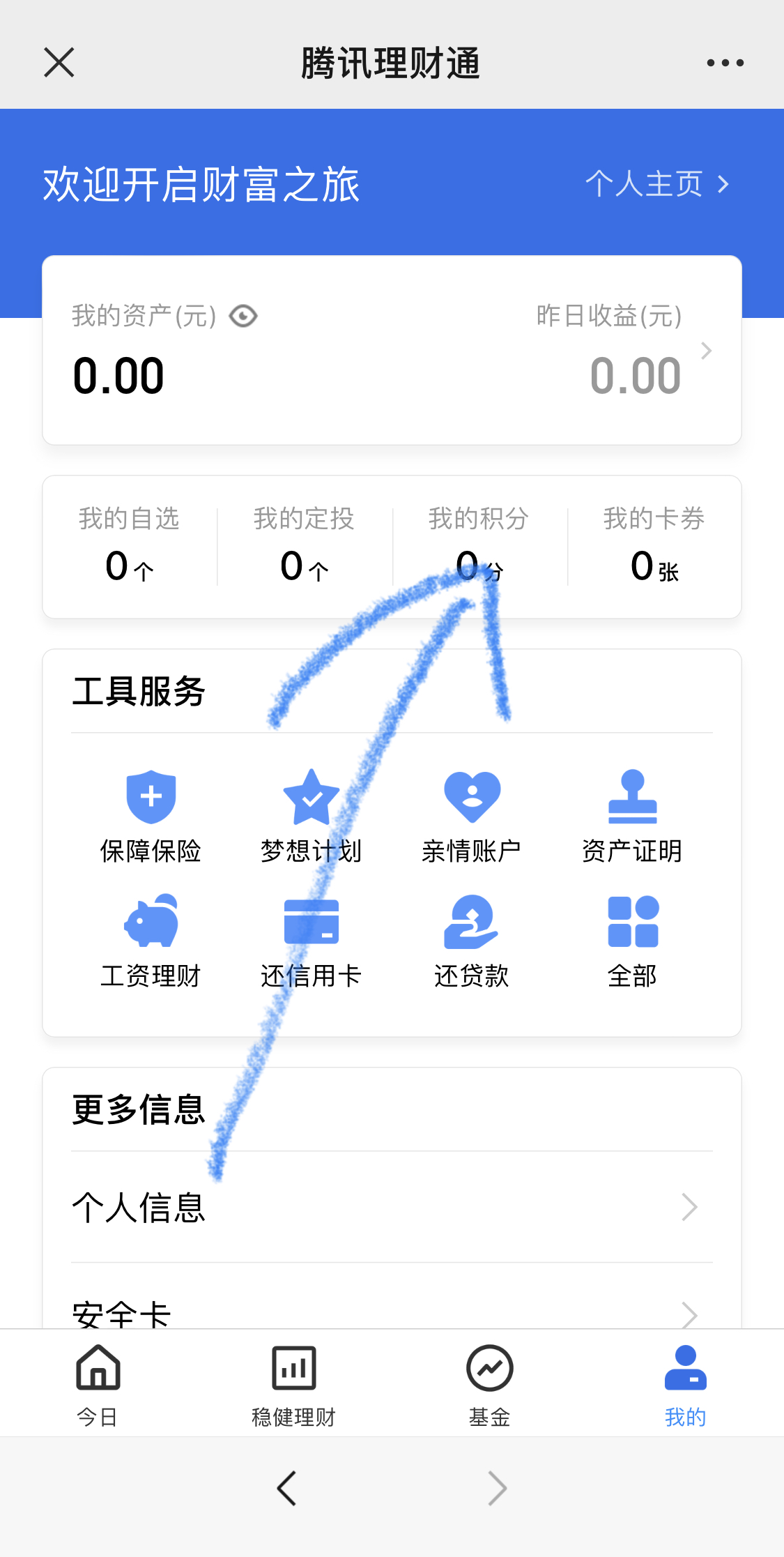Open 还贷款 loan repayment
Image resolution: width=784 pixels, height=1557 pixels.
(x=472, y=941)
